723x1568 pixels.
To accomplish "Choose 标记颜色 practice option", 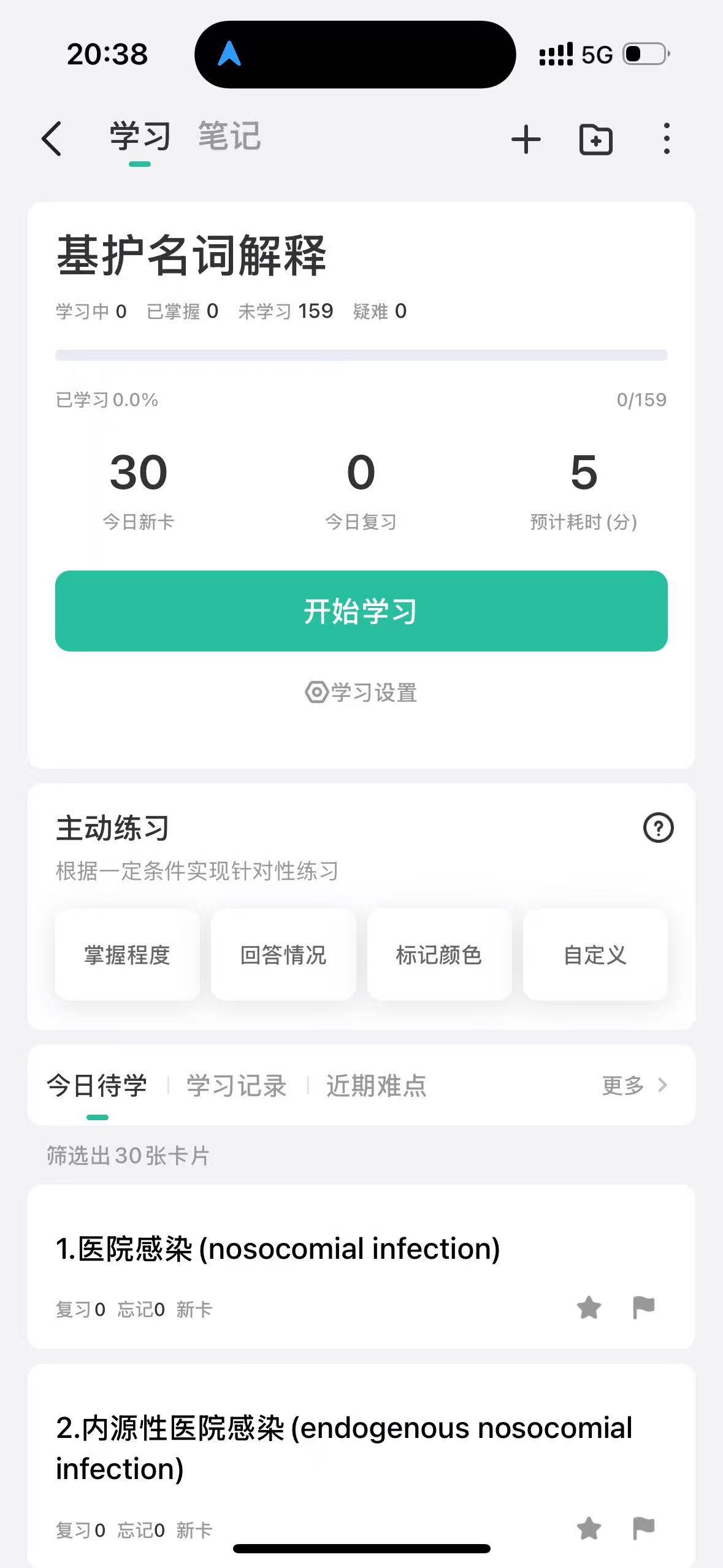I will [x=439, y=955].
